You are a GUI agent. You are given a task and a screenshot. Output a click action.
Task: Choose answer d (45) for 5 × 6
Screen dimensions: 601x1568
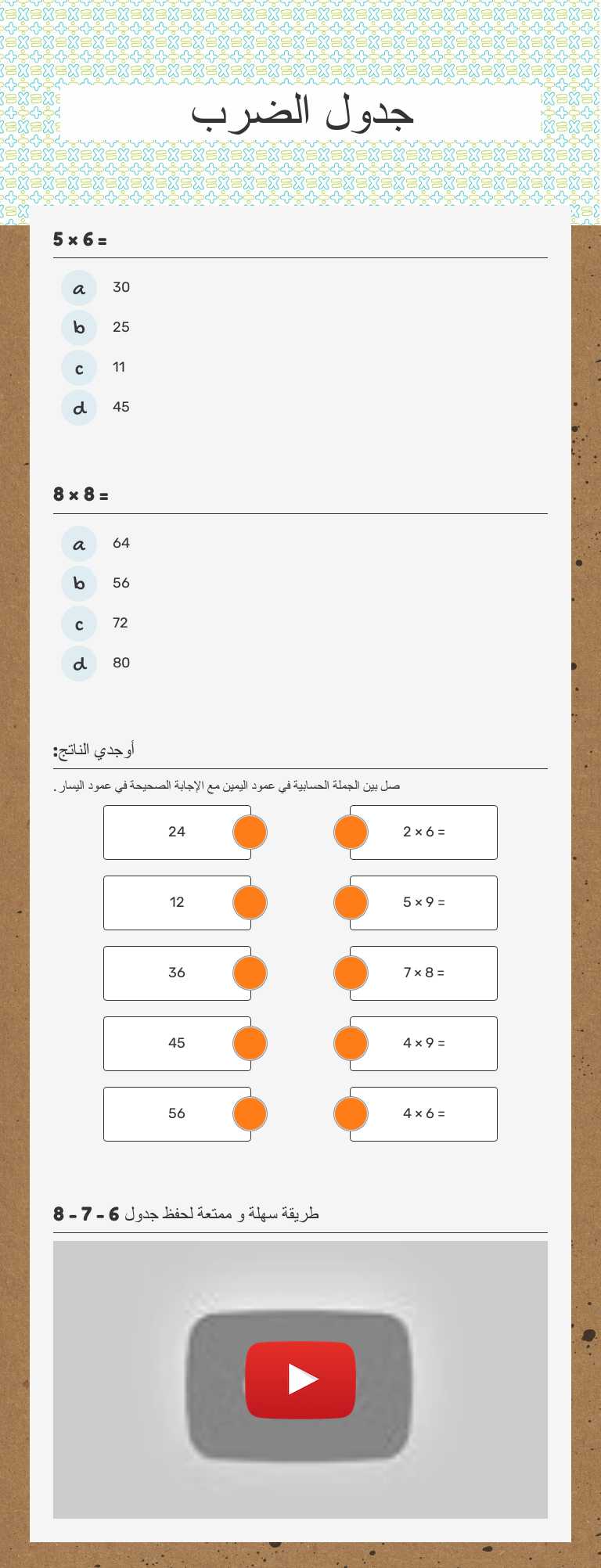[78, 407]
